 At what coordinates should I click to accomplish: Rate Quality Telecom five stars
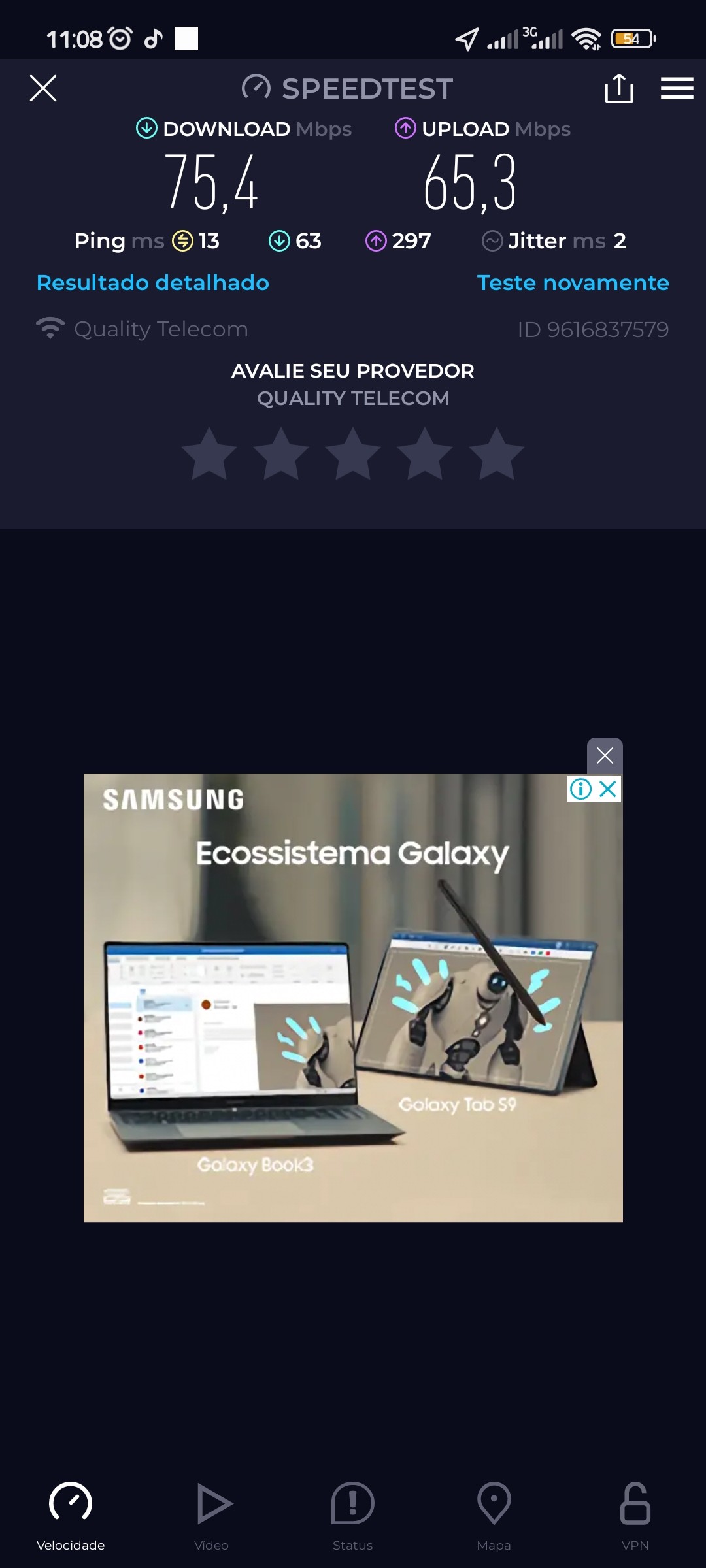[x=497, y=455]
